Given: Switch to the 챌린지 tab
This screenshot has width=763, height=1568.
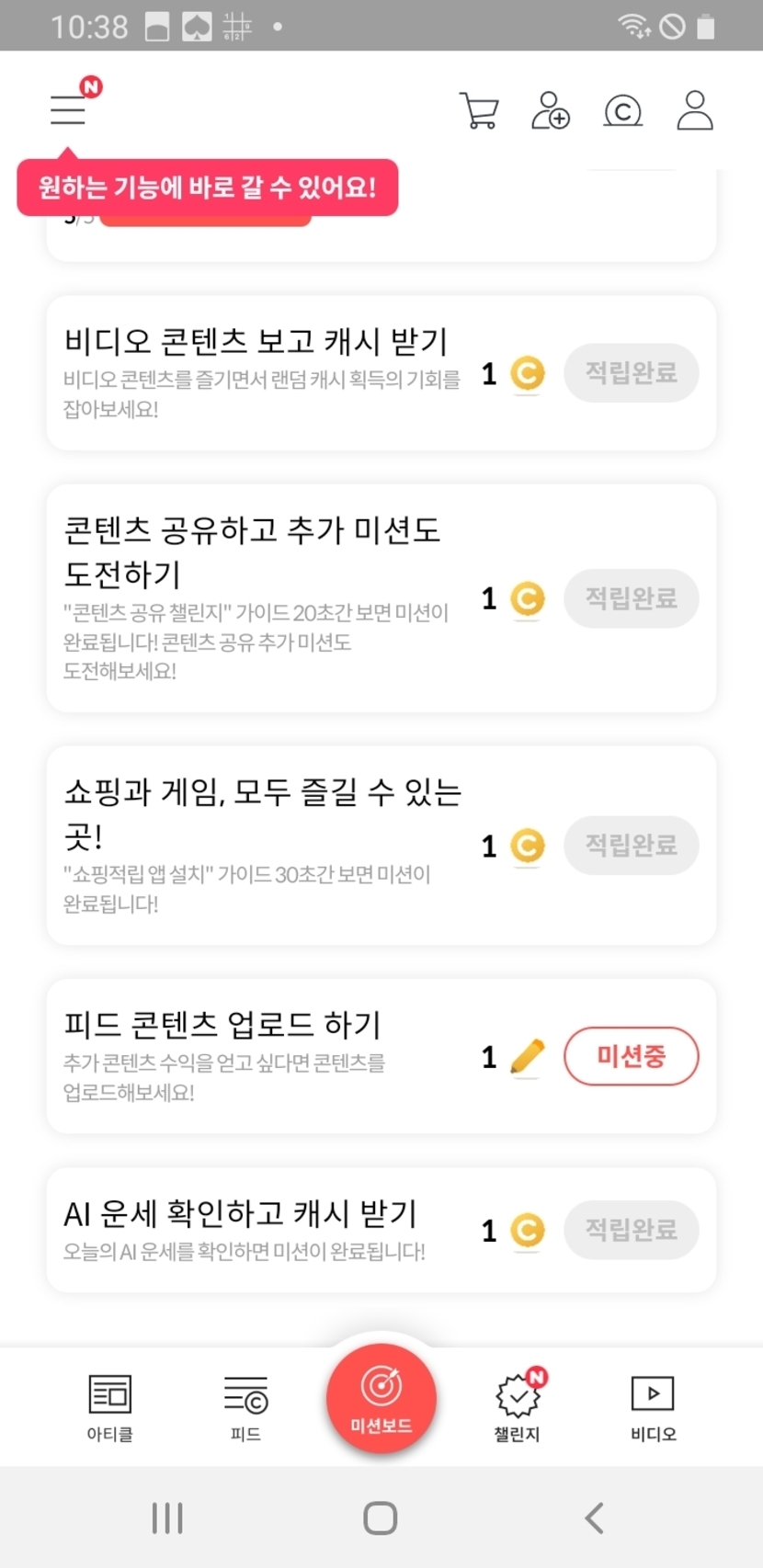Looking at the screenshot, I should point(518,1407).
